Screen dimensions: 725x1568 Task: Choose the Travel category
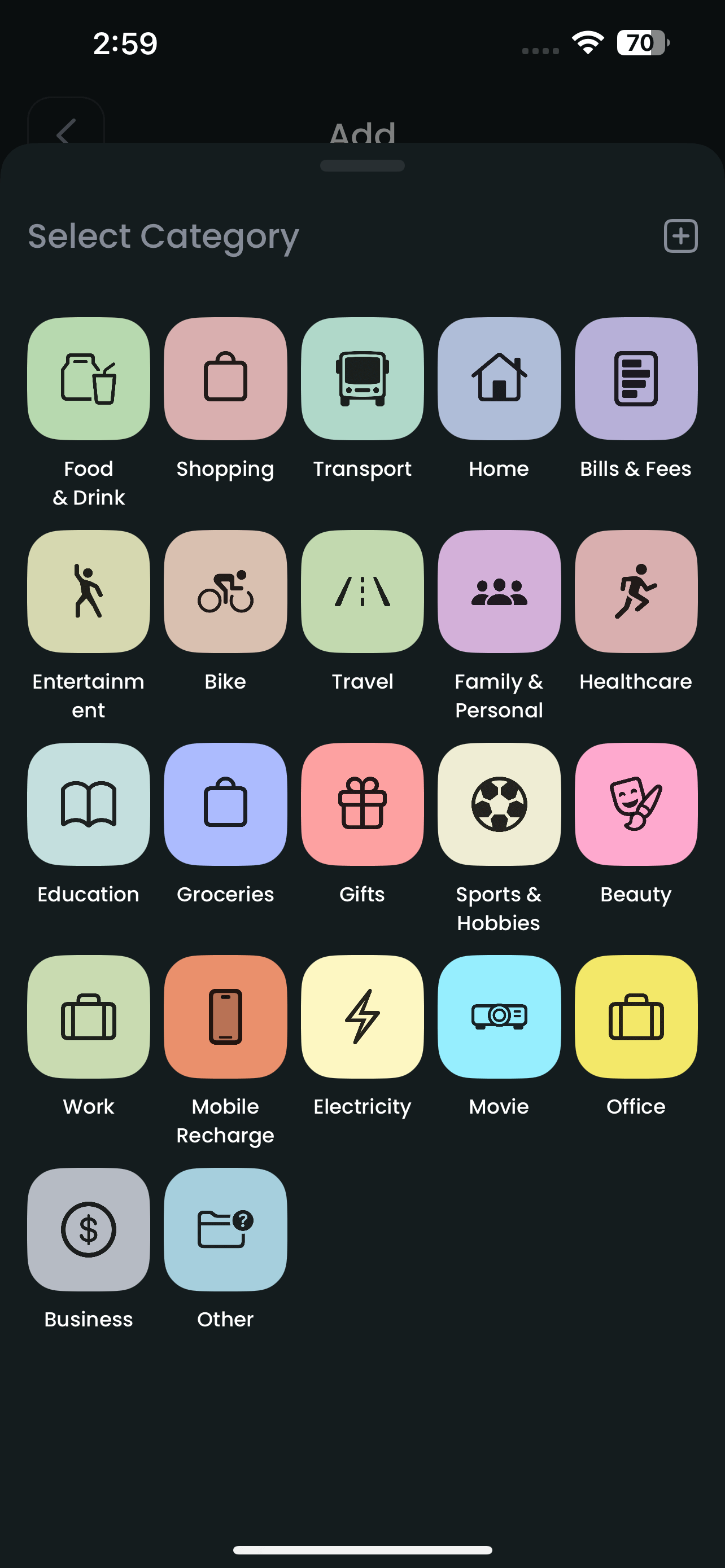[x=362, y=591]
